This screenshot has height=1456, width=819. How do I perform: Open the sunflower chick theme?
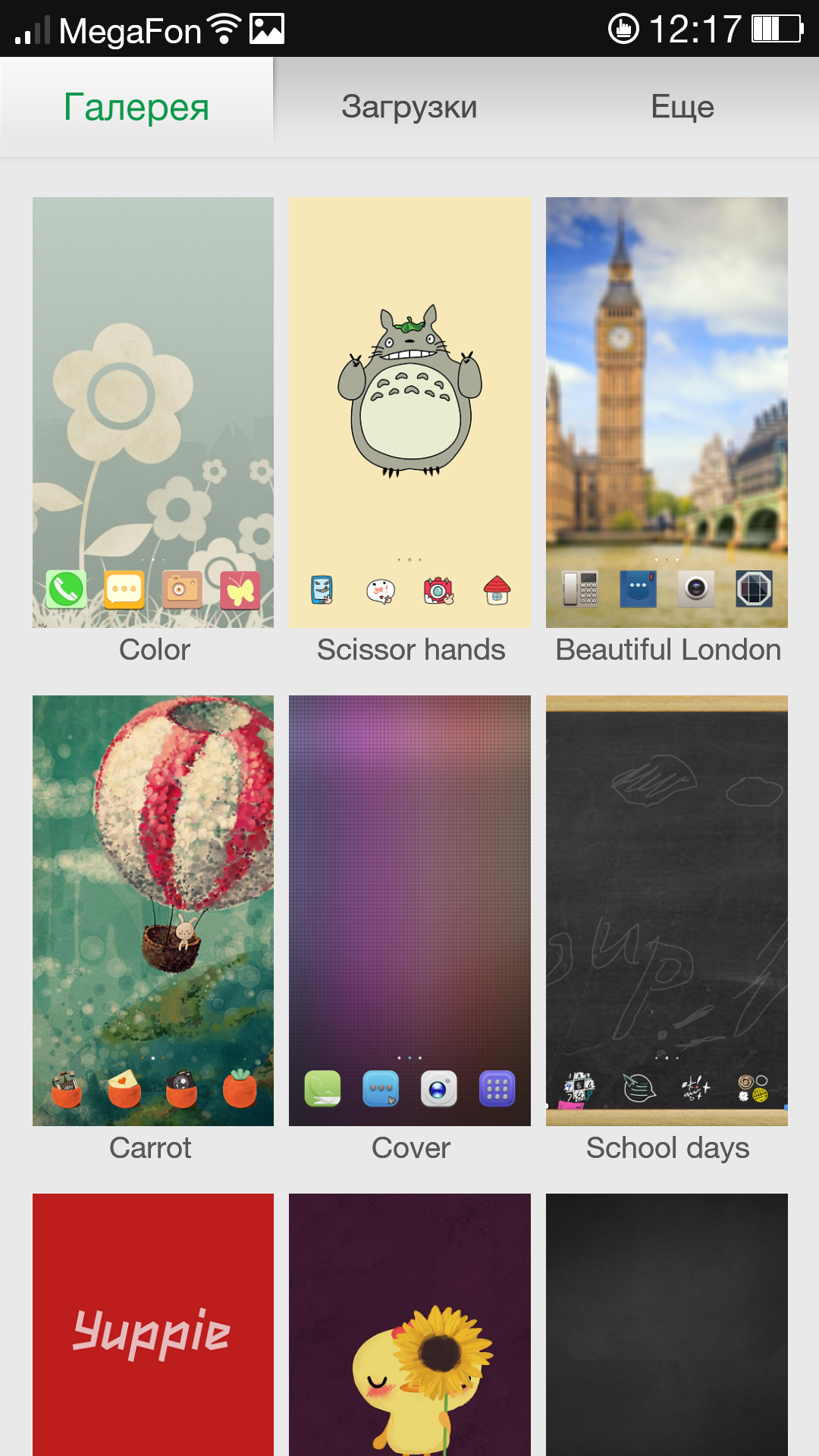coord(409,1327)
